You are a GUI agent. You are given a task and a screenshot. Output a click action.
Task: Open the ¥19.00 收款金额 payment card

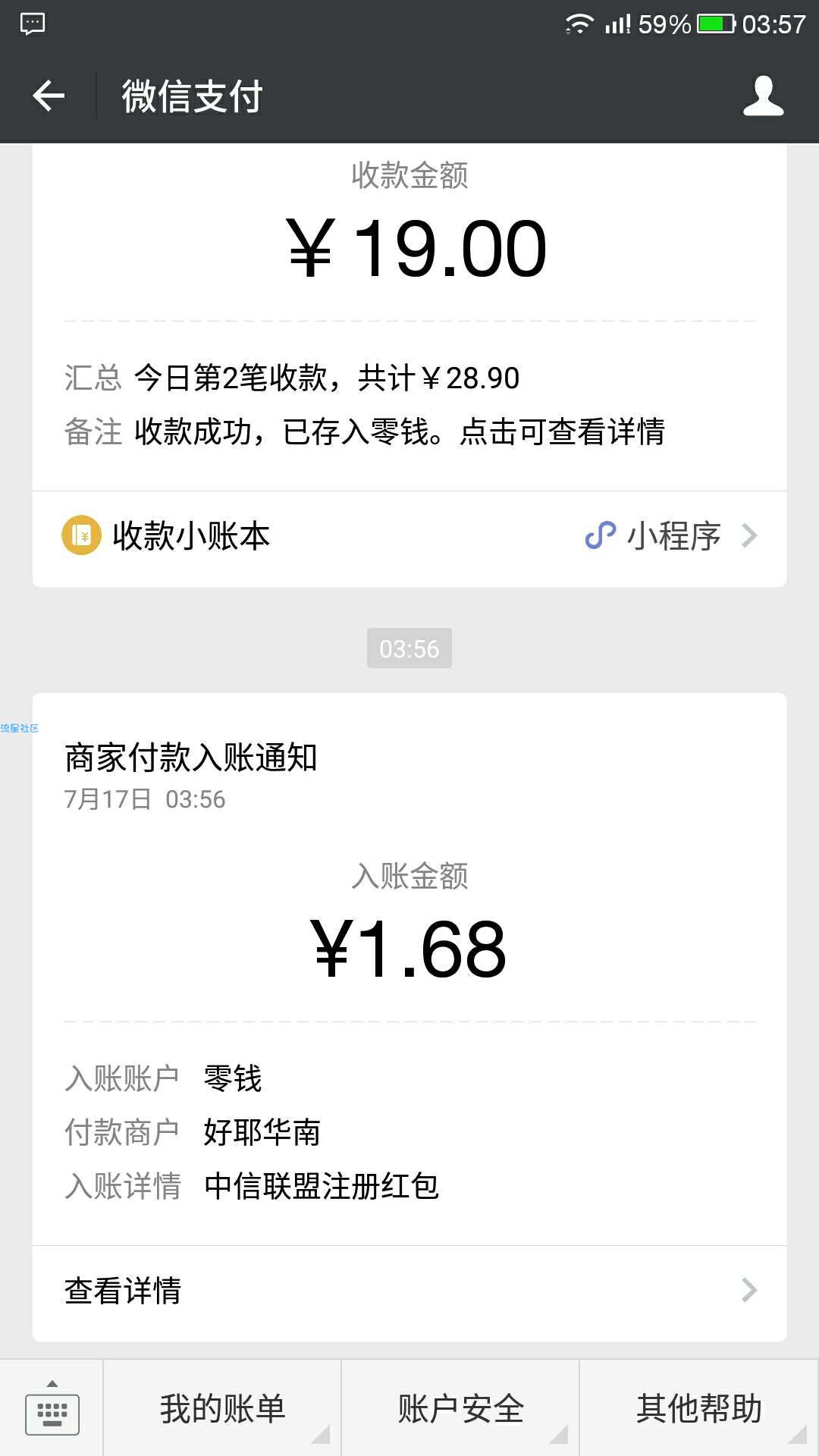[409, 317]
